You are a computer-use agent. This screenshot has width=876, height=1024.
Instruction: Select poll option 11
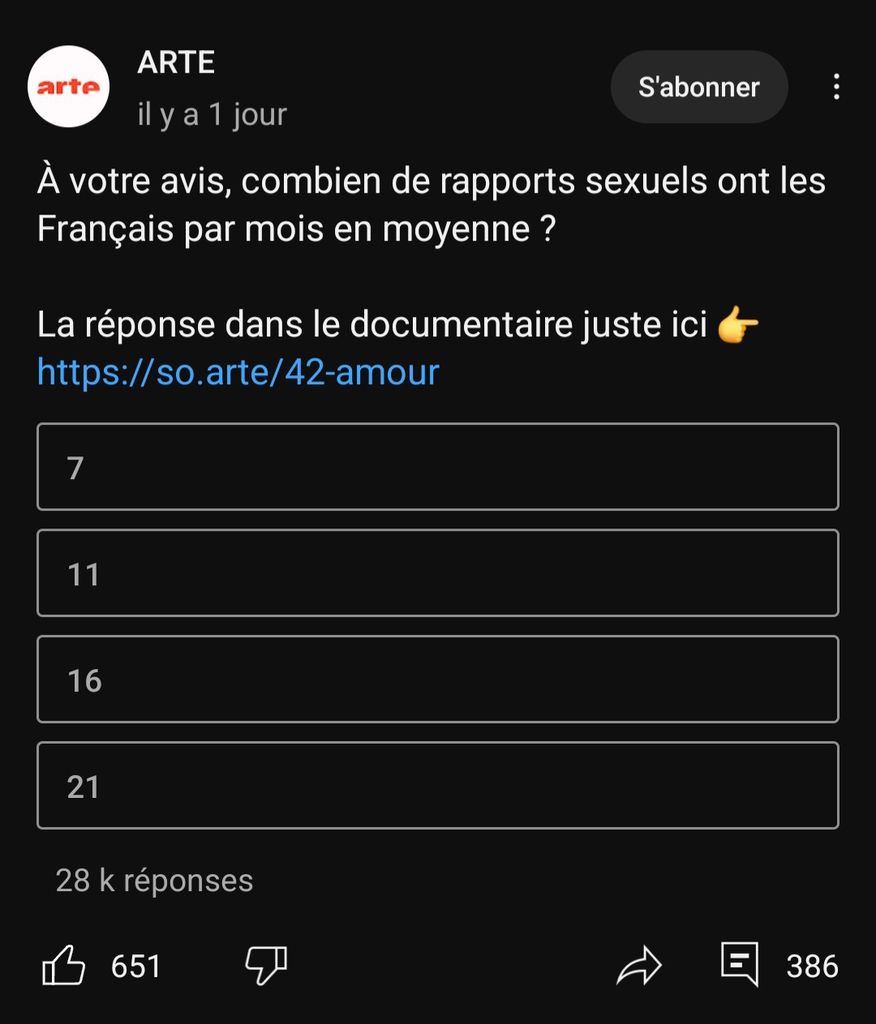pos(437,573)
